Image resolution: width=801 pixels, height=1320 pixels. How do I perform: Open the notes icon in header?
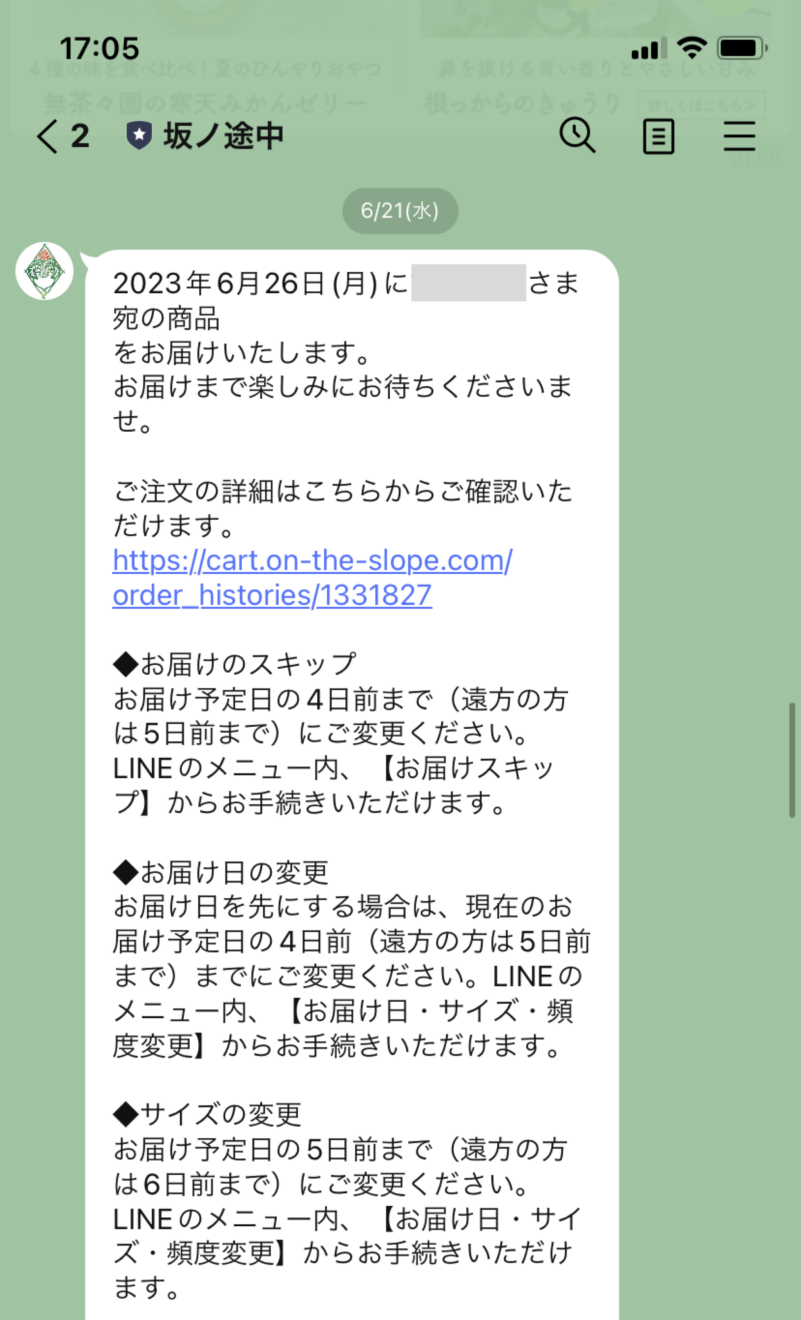pyautogui.click(x=658, y=136)
